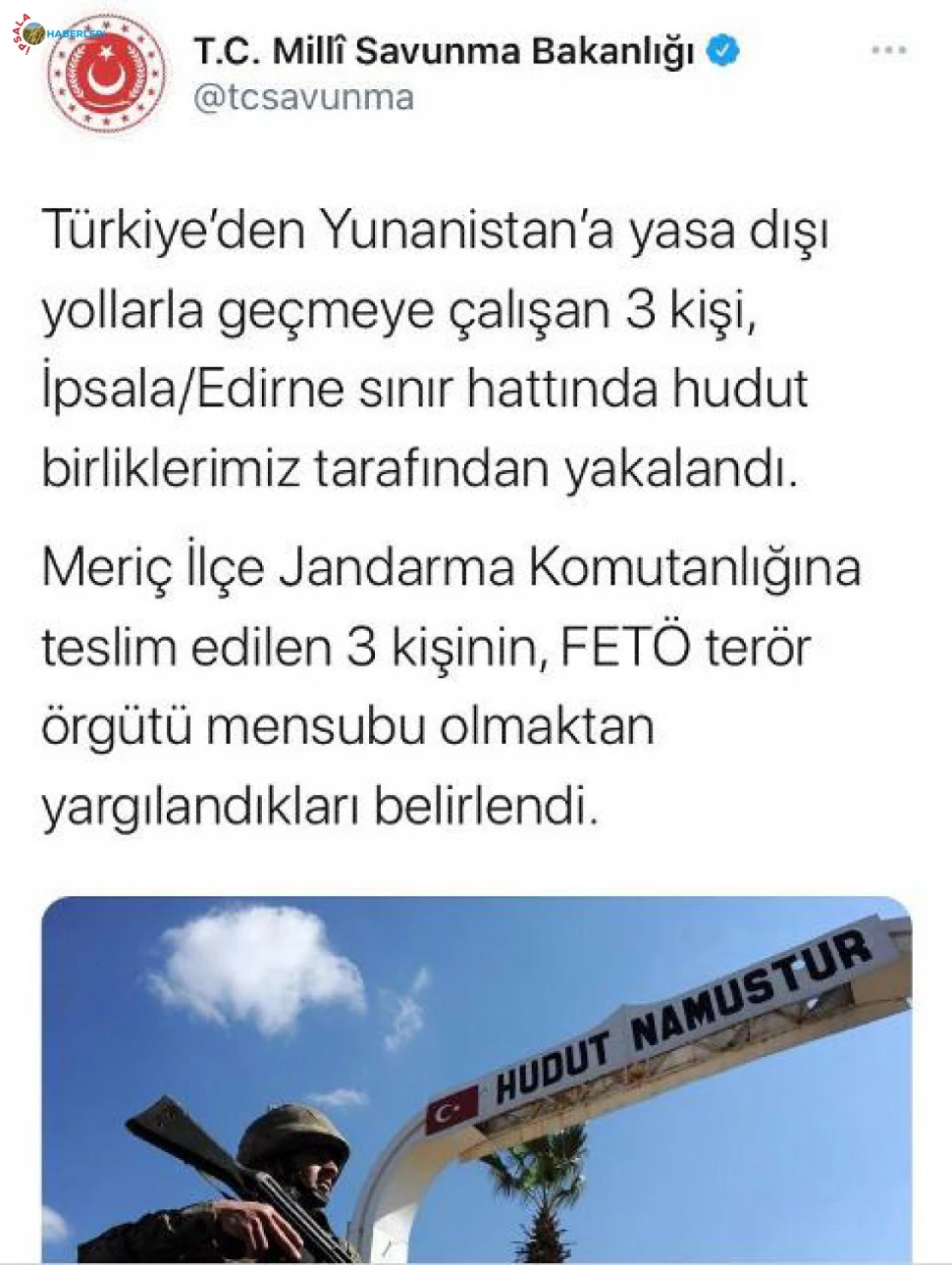View the attached Hudut Namustur photo
952x1265 pixels.
[x=476, y=1080]
